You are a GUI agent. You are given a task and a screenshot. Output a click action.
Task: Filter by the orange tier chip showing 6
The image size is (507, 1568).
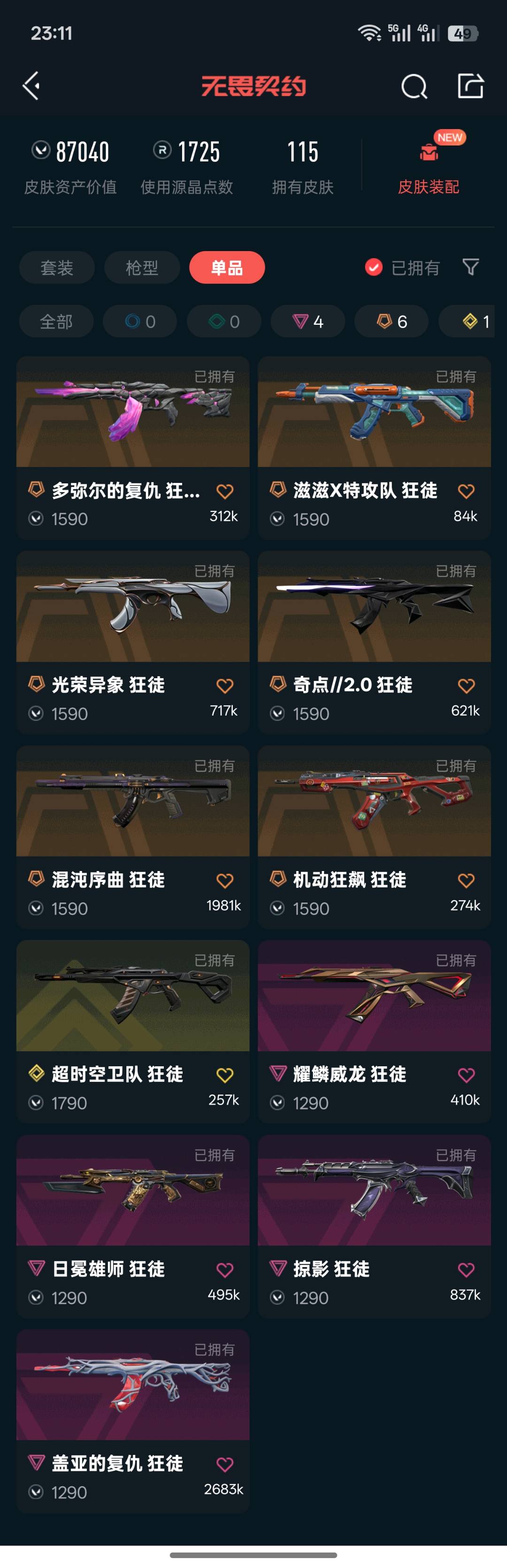tap(392, 321)
